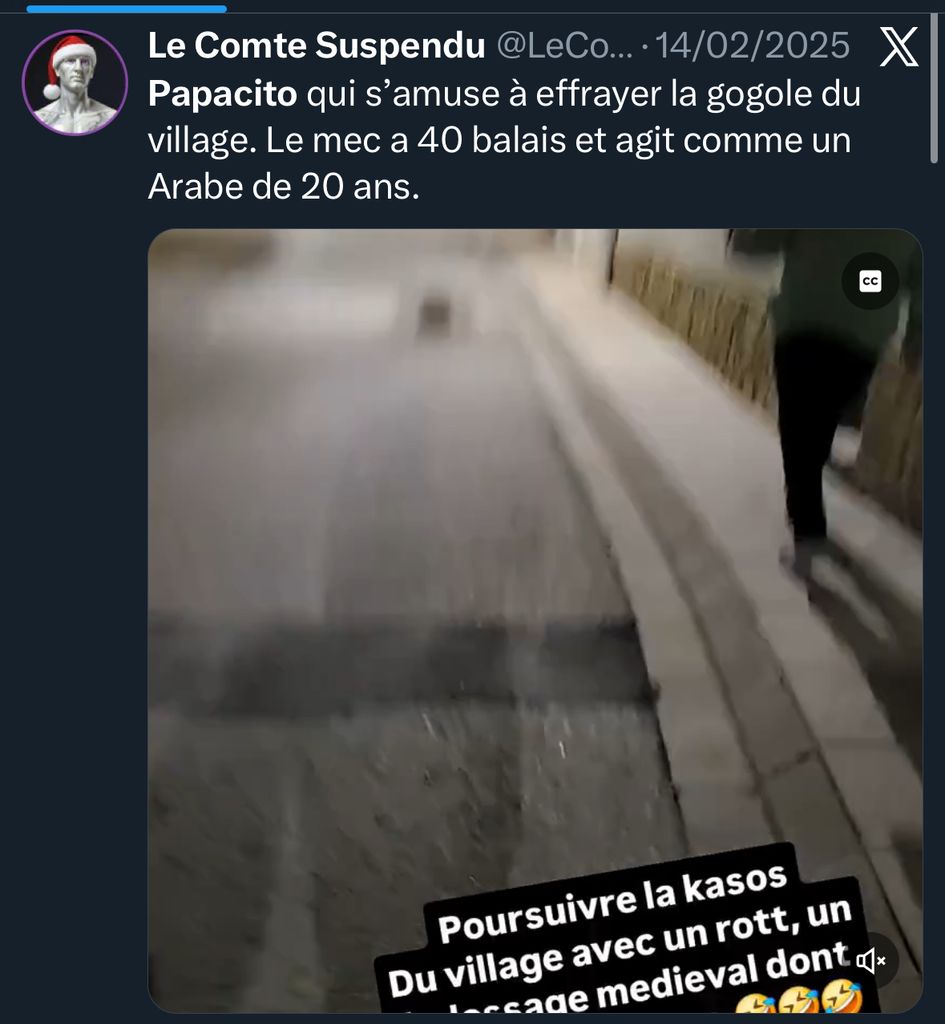
Task: Open Le Comte Suspendu's profile picture
Action: [75, 82]
